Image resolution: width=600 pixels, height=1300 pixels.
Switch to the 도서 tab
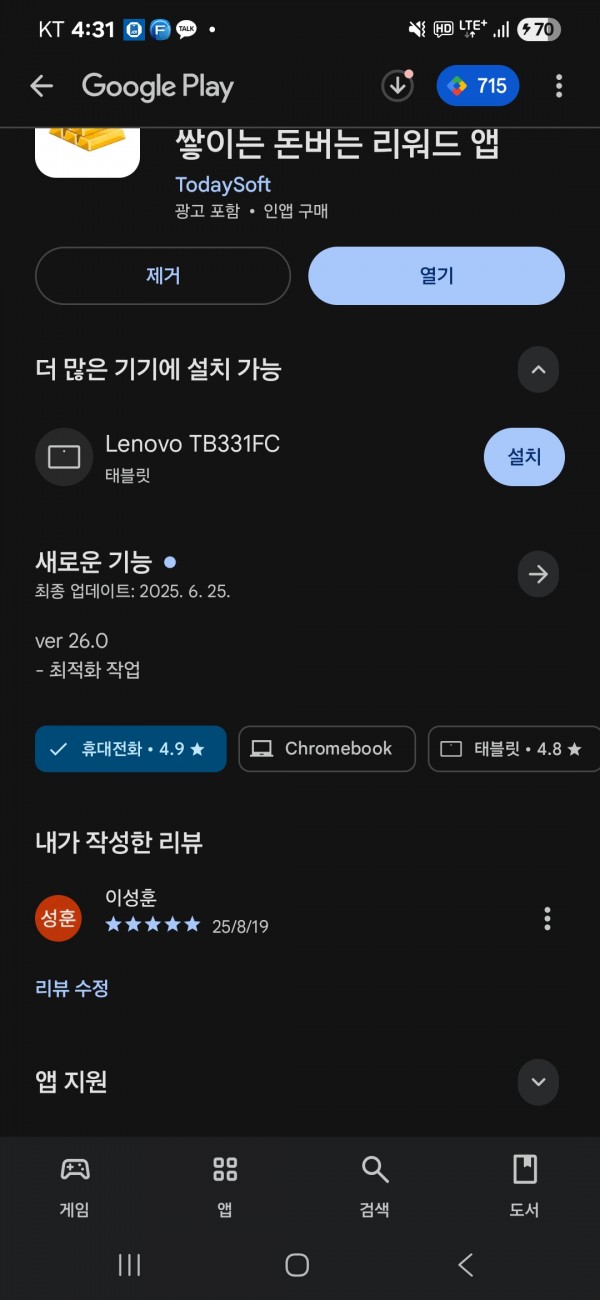pos(525,1185)
